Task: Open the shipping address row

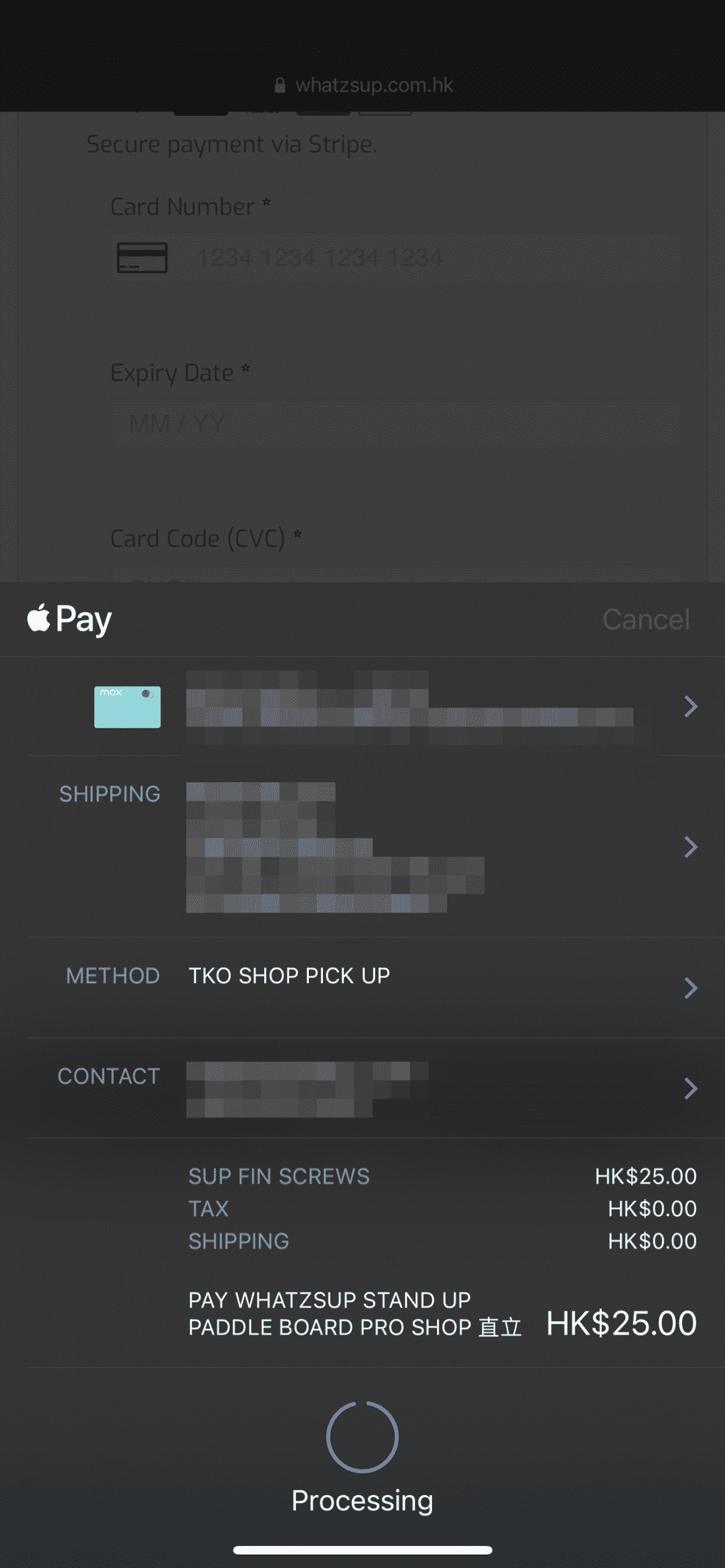Action: 362,846
